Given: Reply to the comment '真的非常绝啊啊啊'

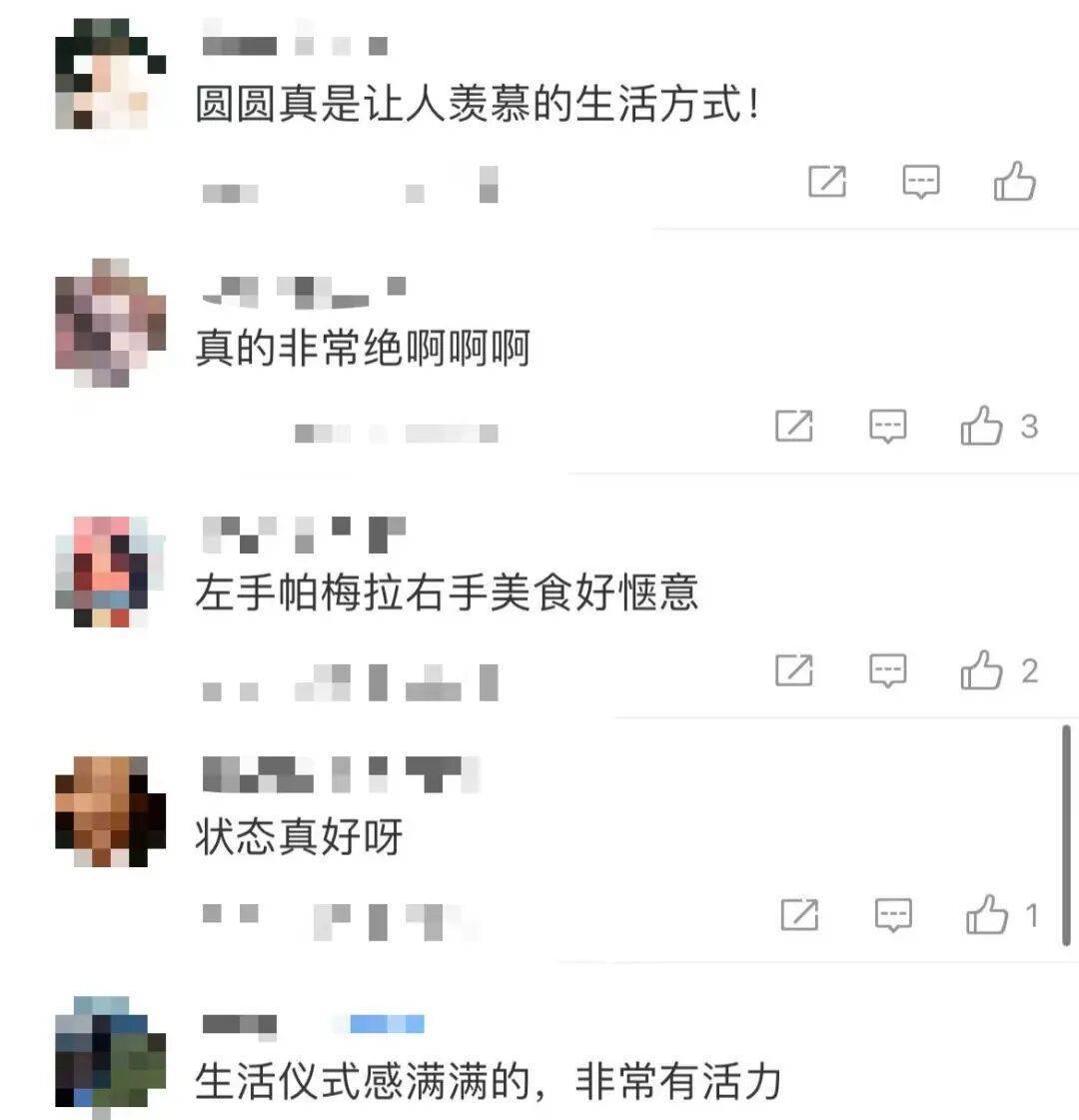Looking at the screenshot, I should [x=887, y=427].
